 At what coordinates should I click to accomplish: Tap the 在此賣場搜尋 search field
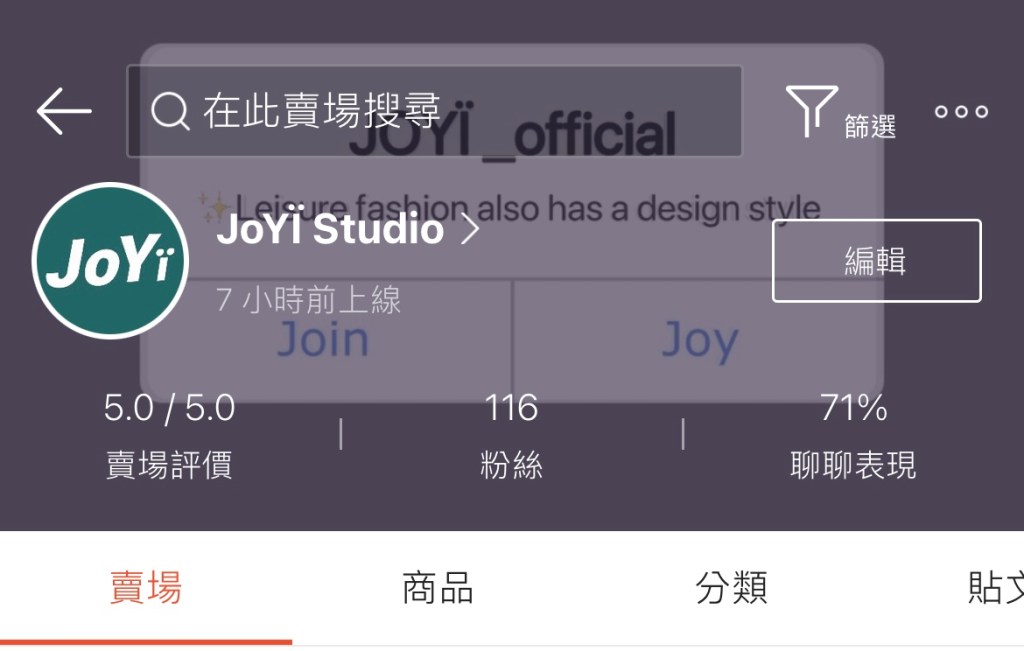pos(434,111)
